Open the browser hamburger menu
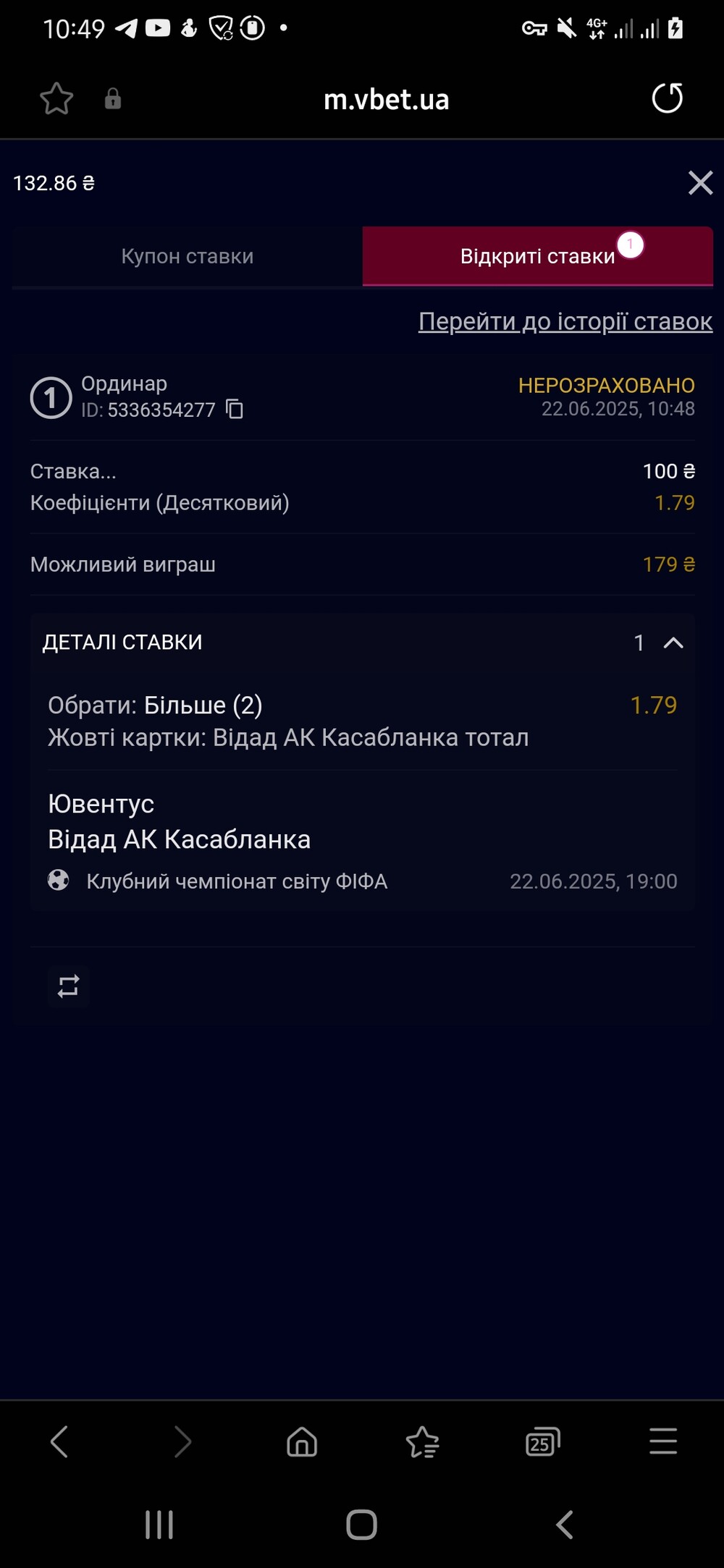The height and width of the screenshot is (1568, 724). click(x=663, y=1441)
